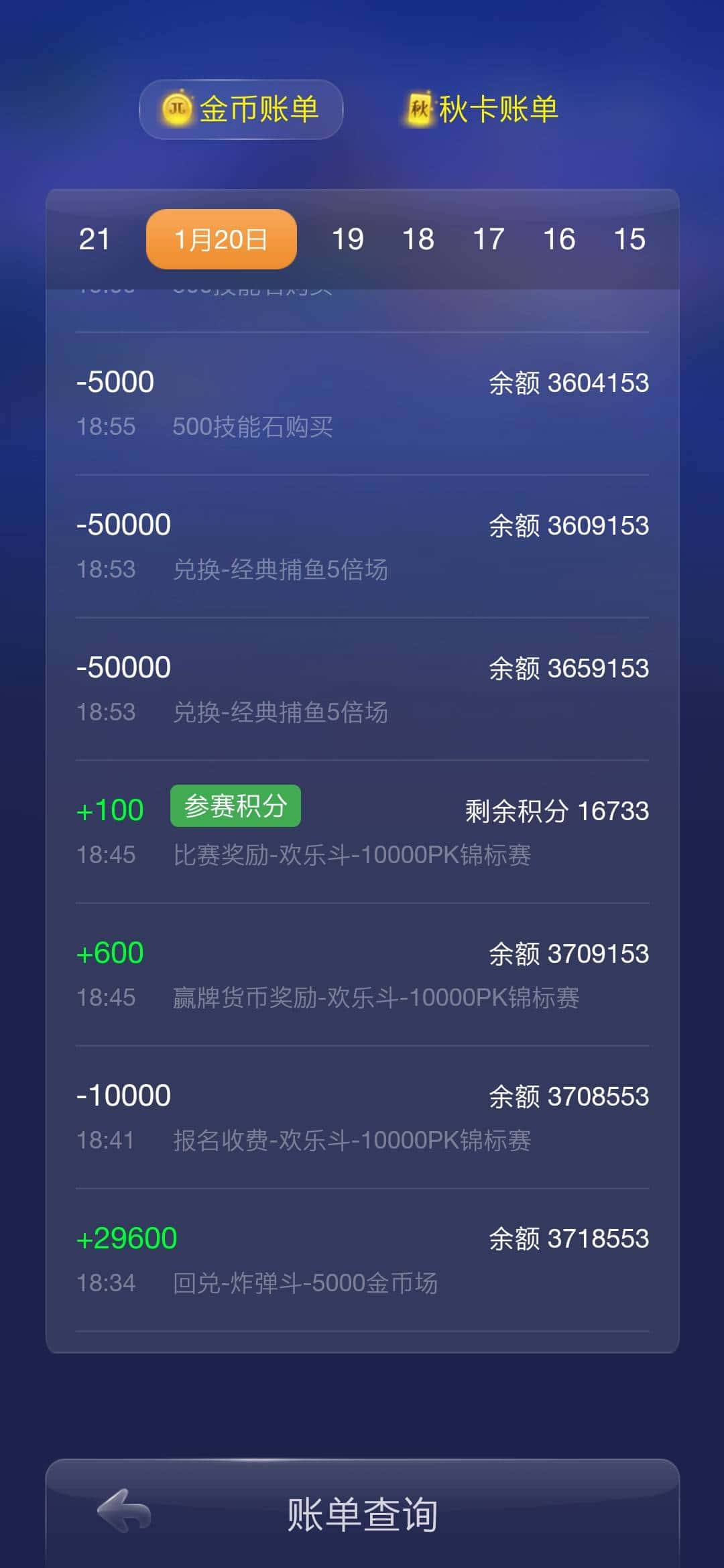This screenshot has height=1568, width=724.
Task: Select date 1月20日
Action: (x=221, y=239)
